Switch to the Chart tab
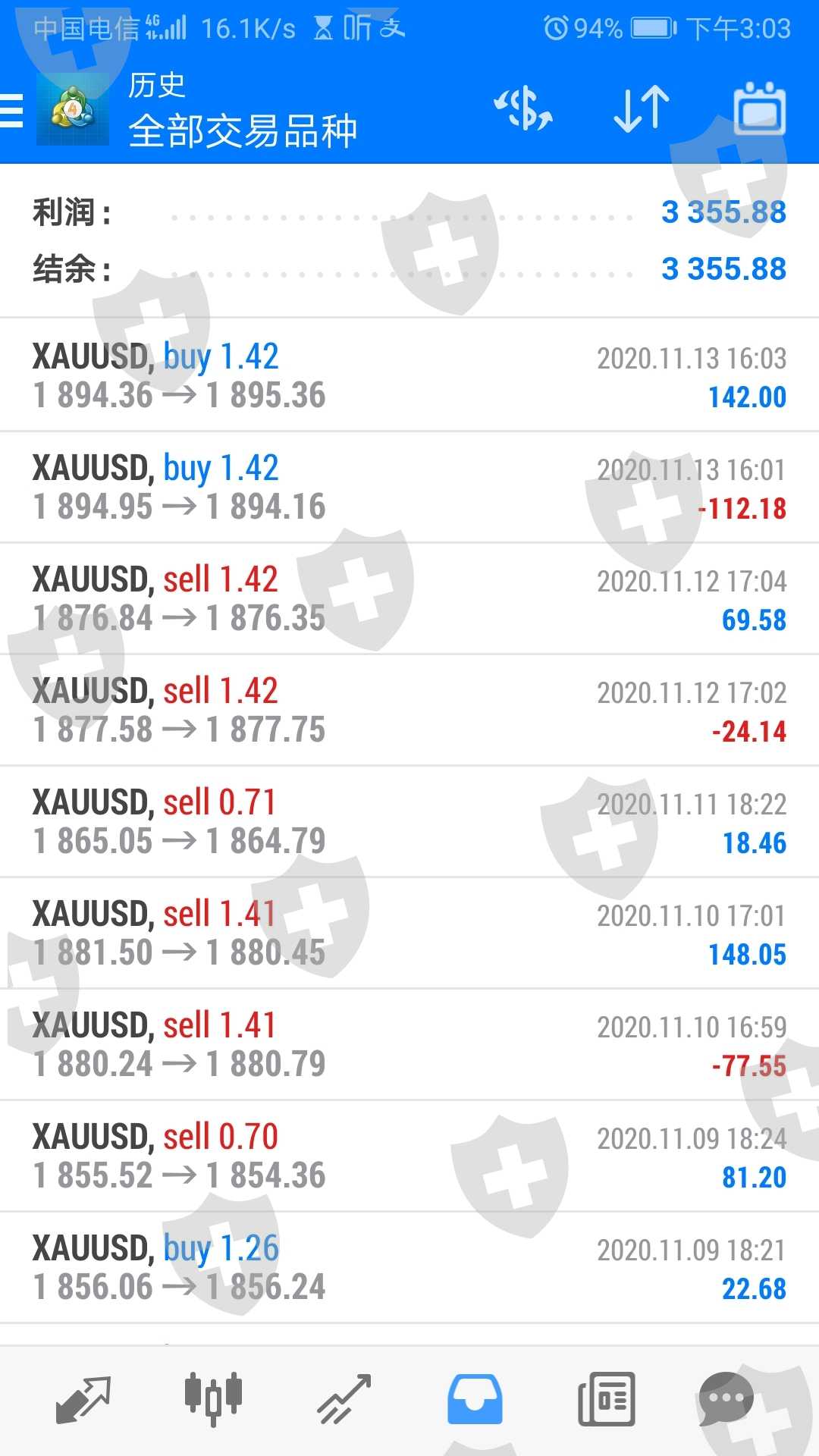The width and height of the screenshot is (819, 1456). point(213,1399)
